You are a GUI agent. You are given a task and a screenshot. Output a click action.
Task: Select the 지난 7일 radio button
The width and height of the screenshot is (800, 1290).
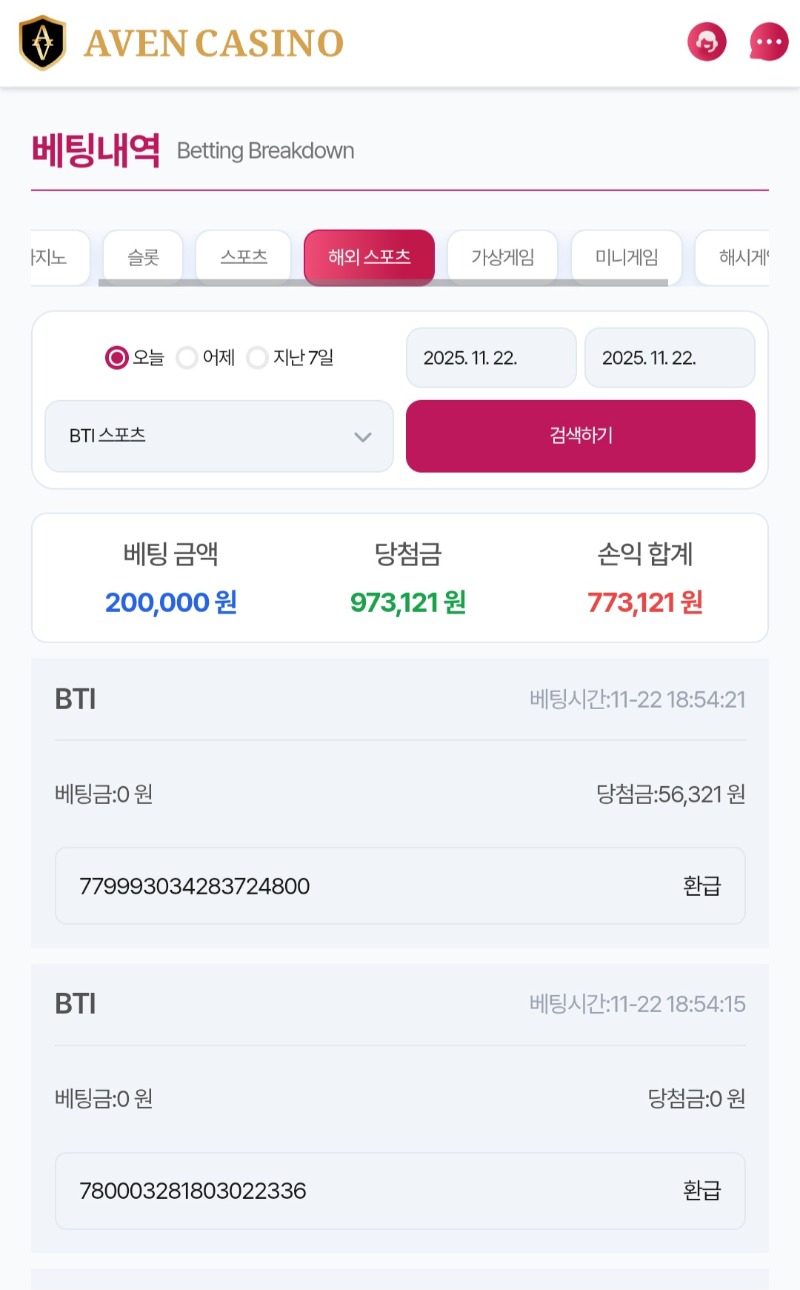pyautogui.click(x=257, y=357)
